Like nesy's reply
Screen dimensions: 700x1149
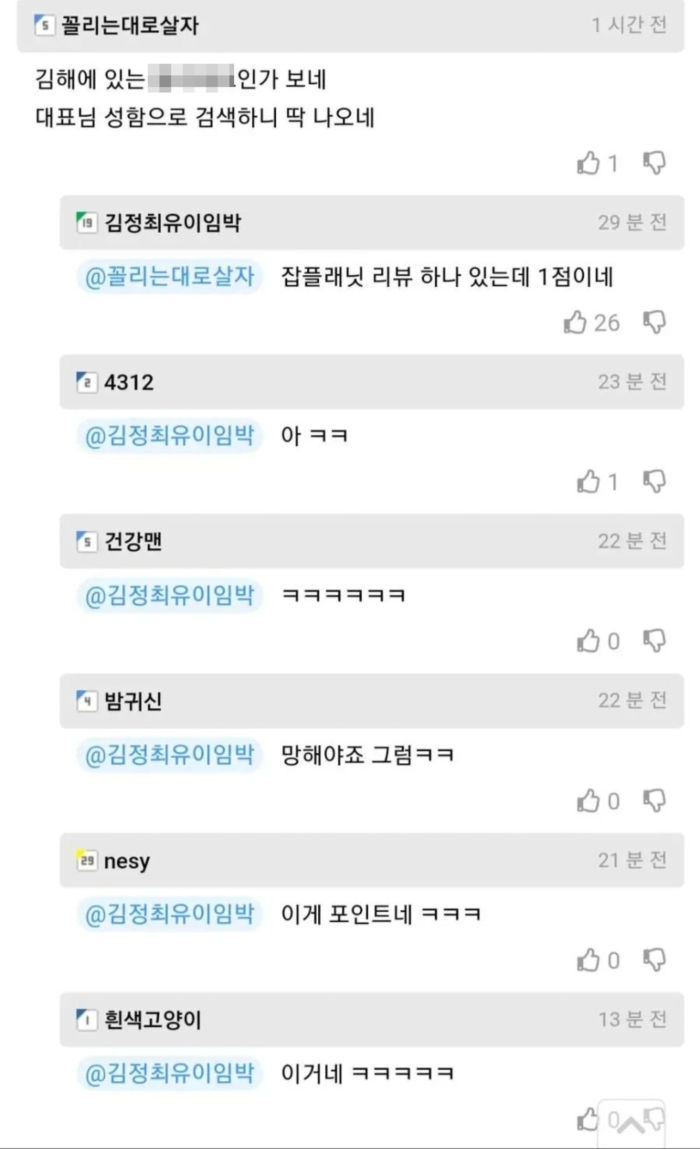point(588,960)
